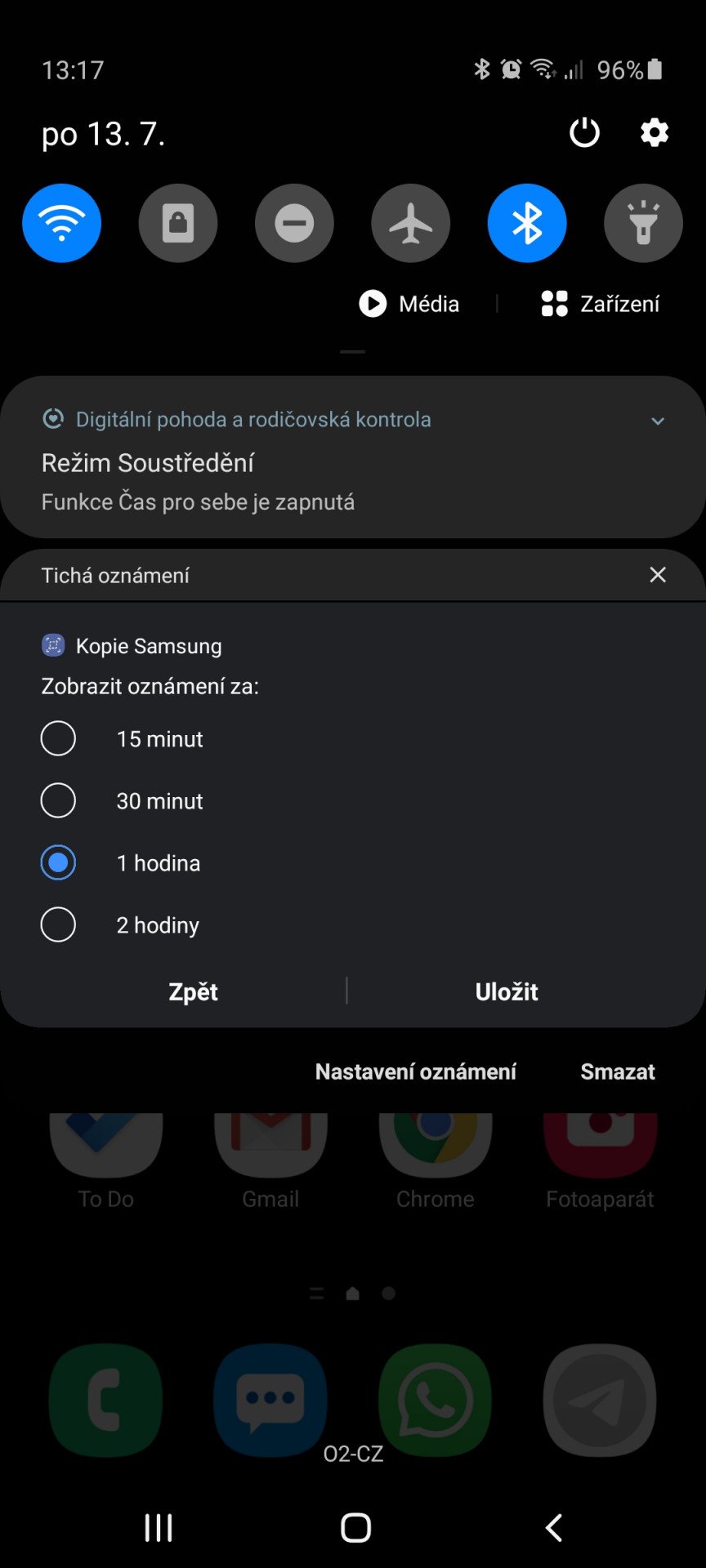Open the power menu icon
Screen dimensions: 706x1568
pyautogui.click(x=584, y=132)
